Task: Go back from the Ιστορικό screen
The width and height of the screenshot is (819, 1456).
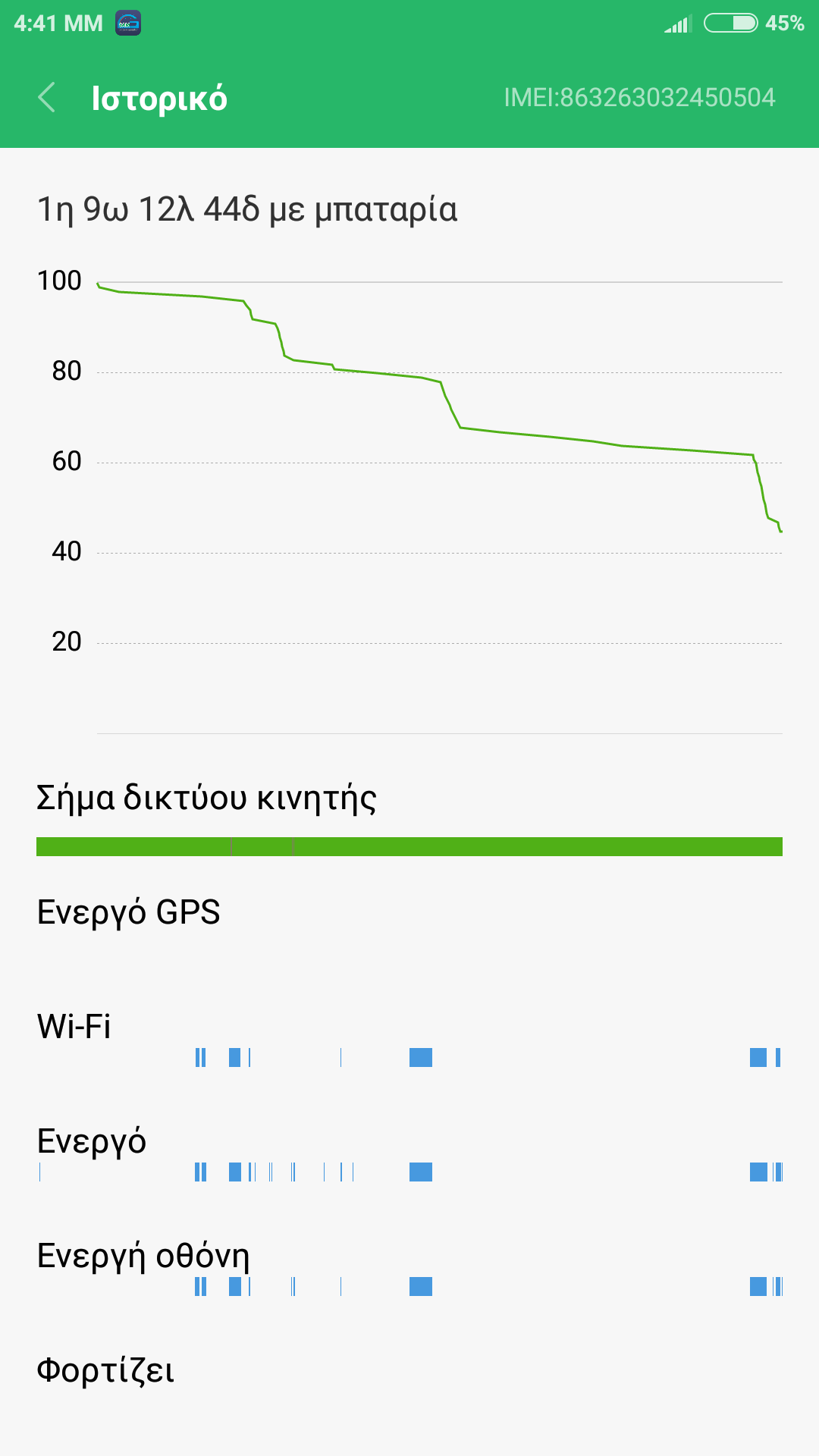Action: pyautogui.click(x=47, y=98)
